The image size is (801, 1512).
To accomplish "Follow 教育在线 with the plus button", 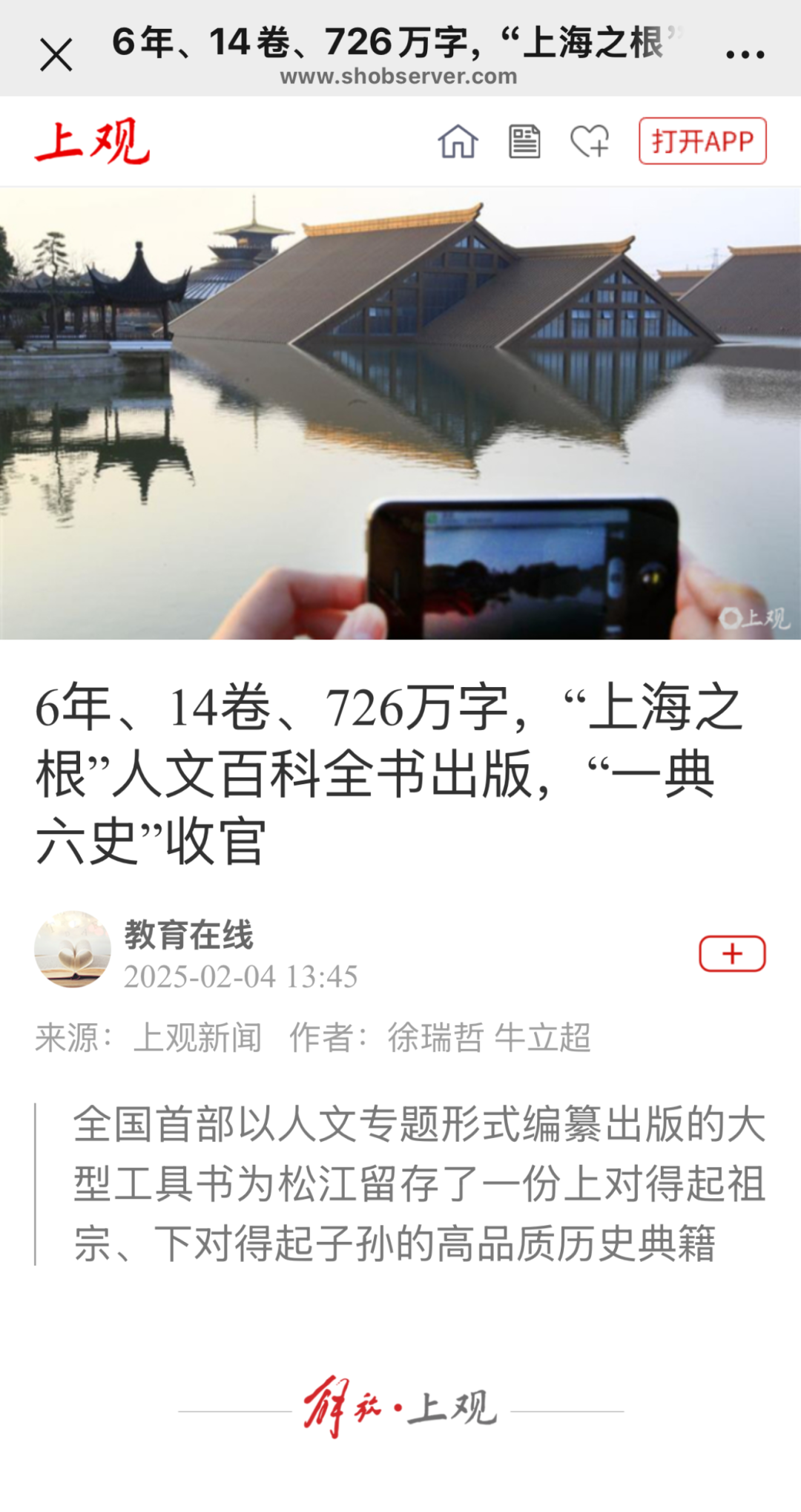I will 731,953.
